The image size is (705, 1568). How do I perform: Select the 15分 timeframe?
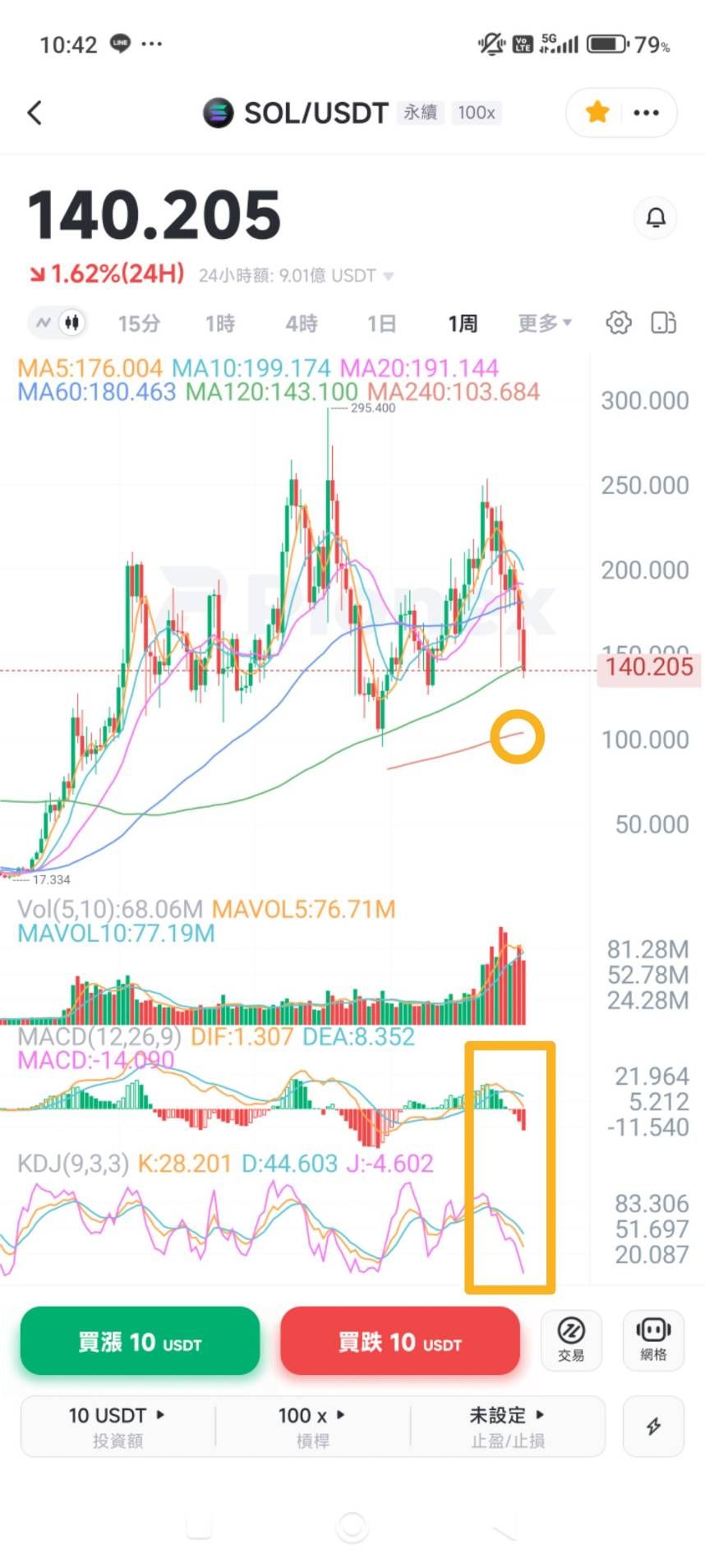pos(139,324)
